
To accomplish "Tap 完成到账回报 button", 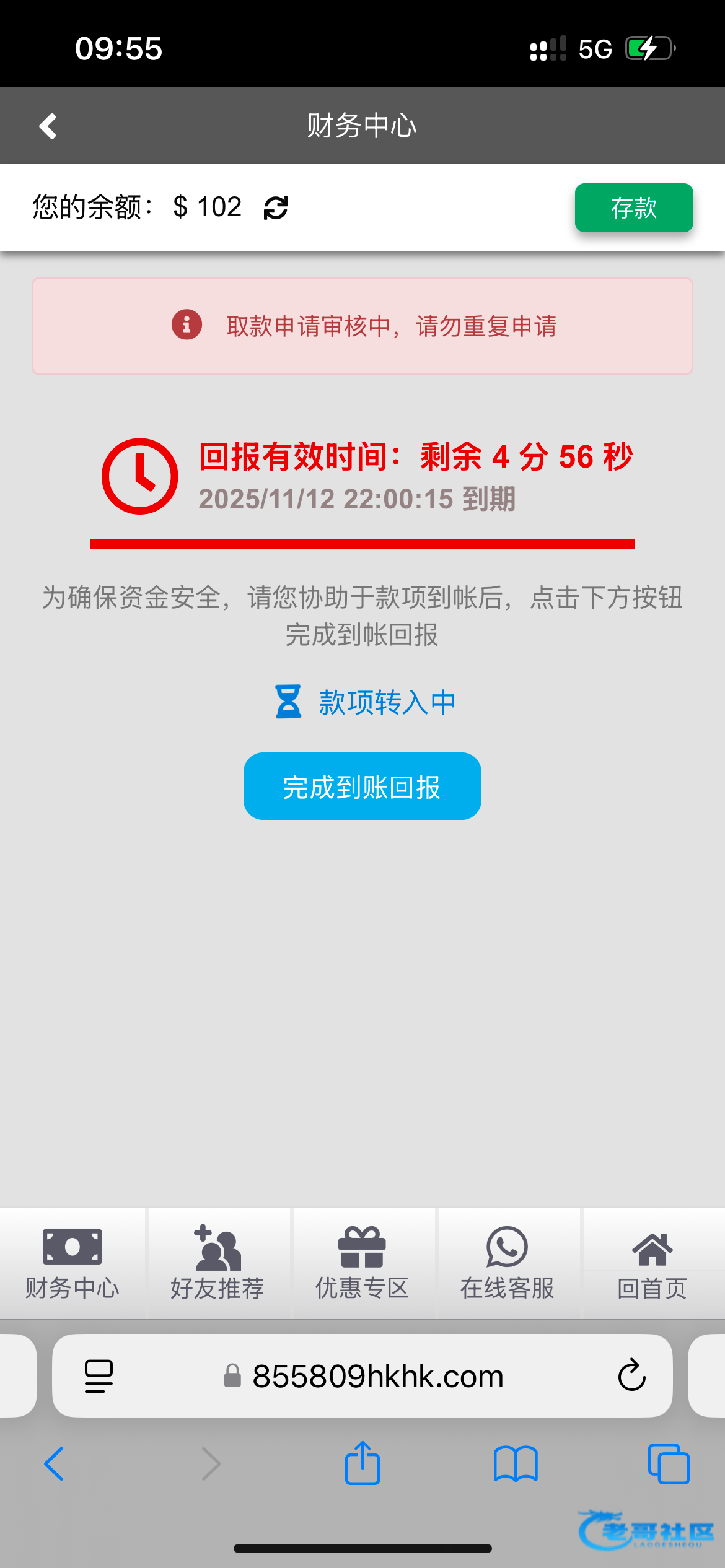I will tap(362, 786).
